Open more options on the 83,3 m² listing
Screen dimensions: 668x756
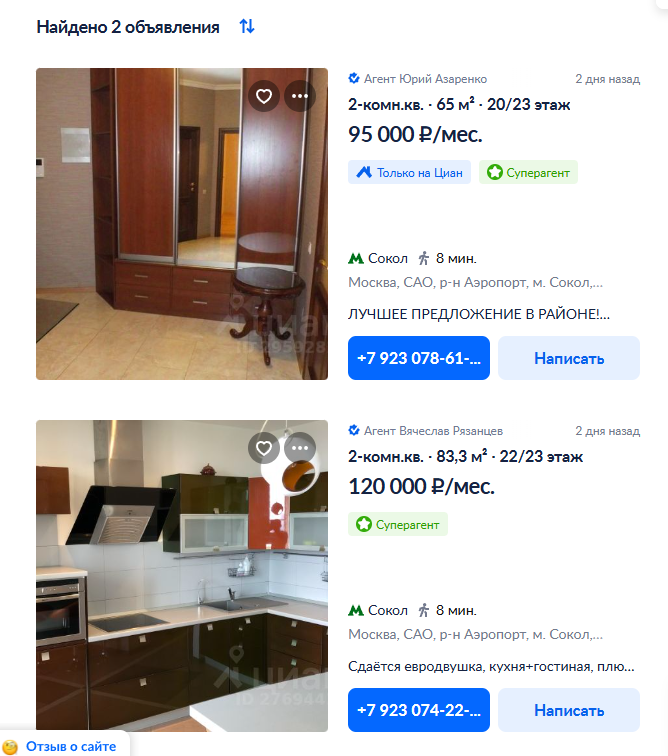coord(300,448)
